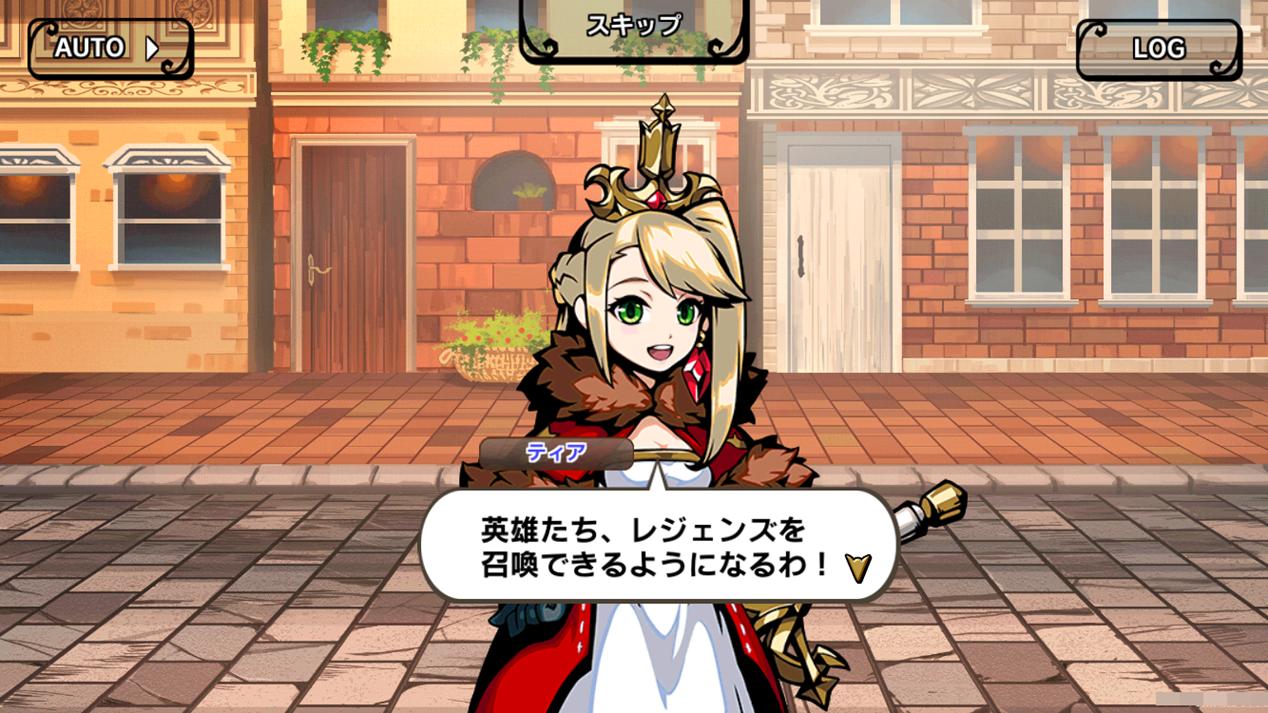The image size is (1268, 713).
Task: Open the dialogue LOG
Action: pos(1158,48)
